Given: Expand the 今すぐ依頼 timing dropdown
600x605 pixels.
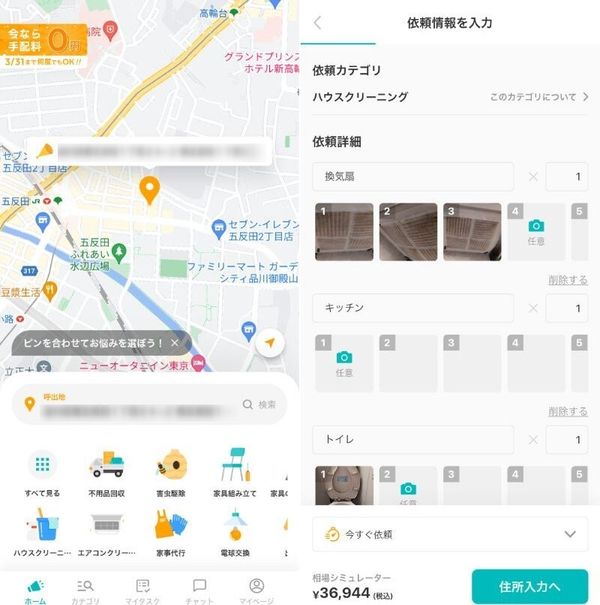Looking at the screenshot, I should pos(450,534).
